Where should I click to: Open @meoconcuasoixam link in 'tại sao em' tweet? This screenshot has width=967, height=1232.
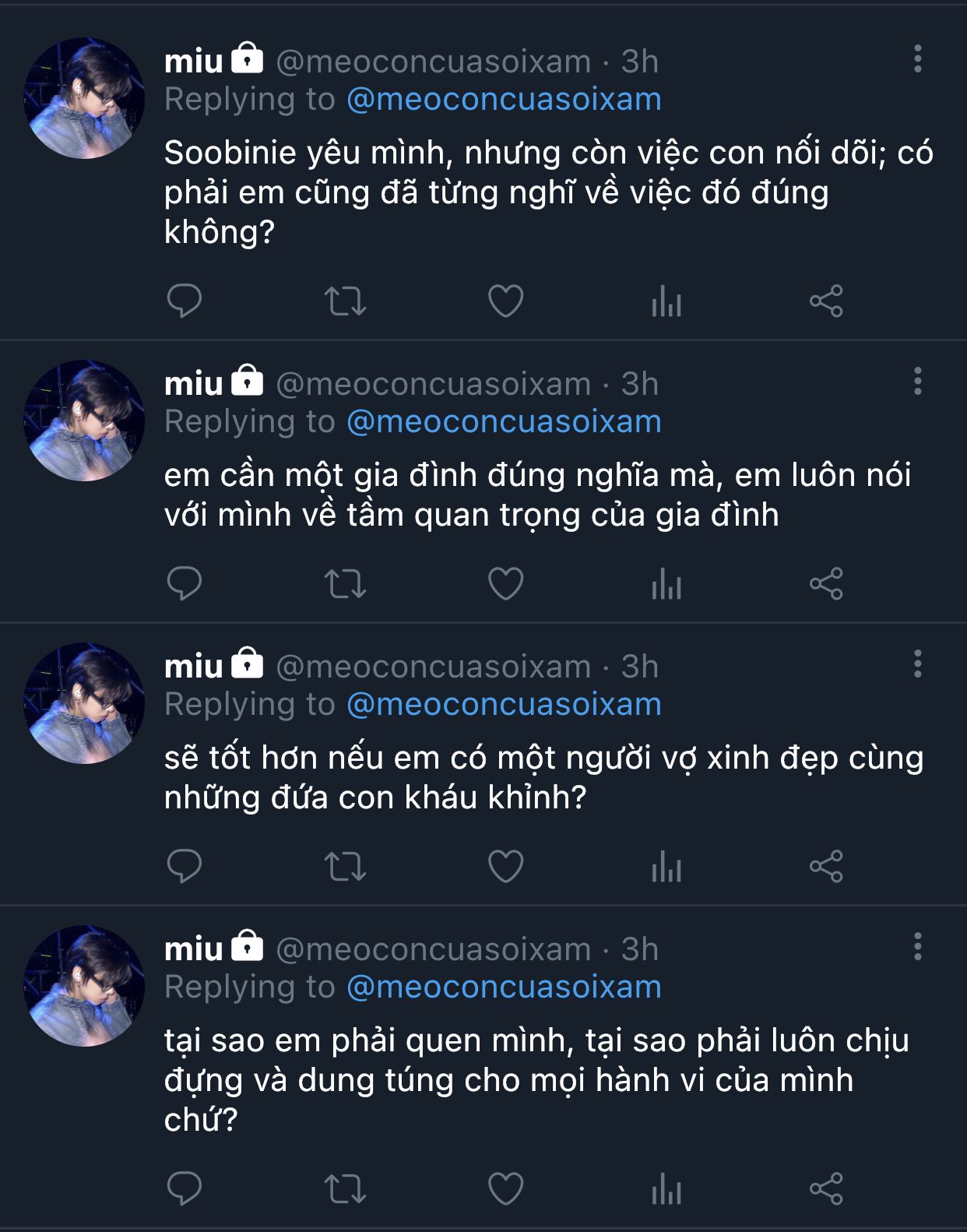pyautogui.click(x=504, y=987)
